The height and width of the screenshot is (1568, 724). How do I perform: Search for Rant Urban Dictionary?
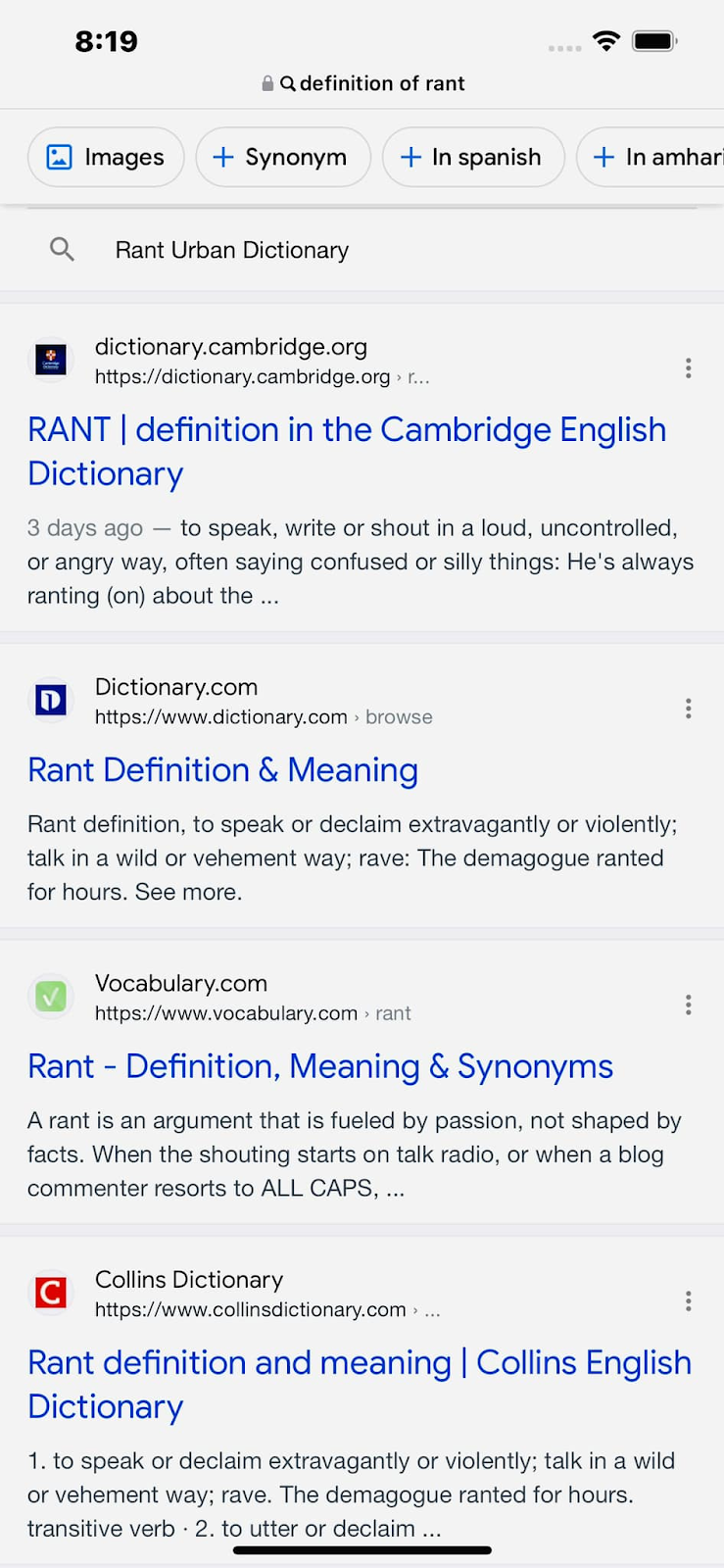(x=231, y=250)
